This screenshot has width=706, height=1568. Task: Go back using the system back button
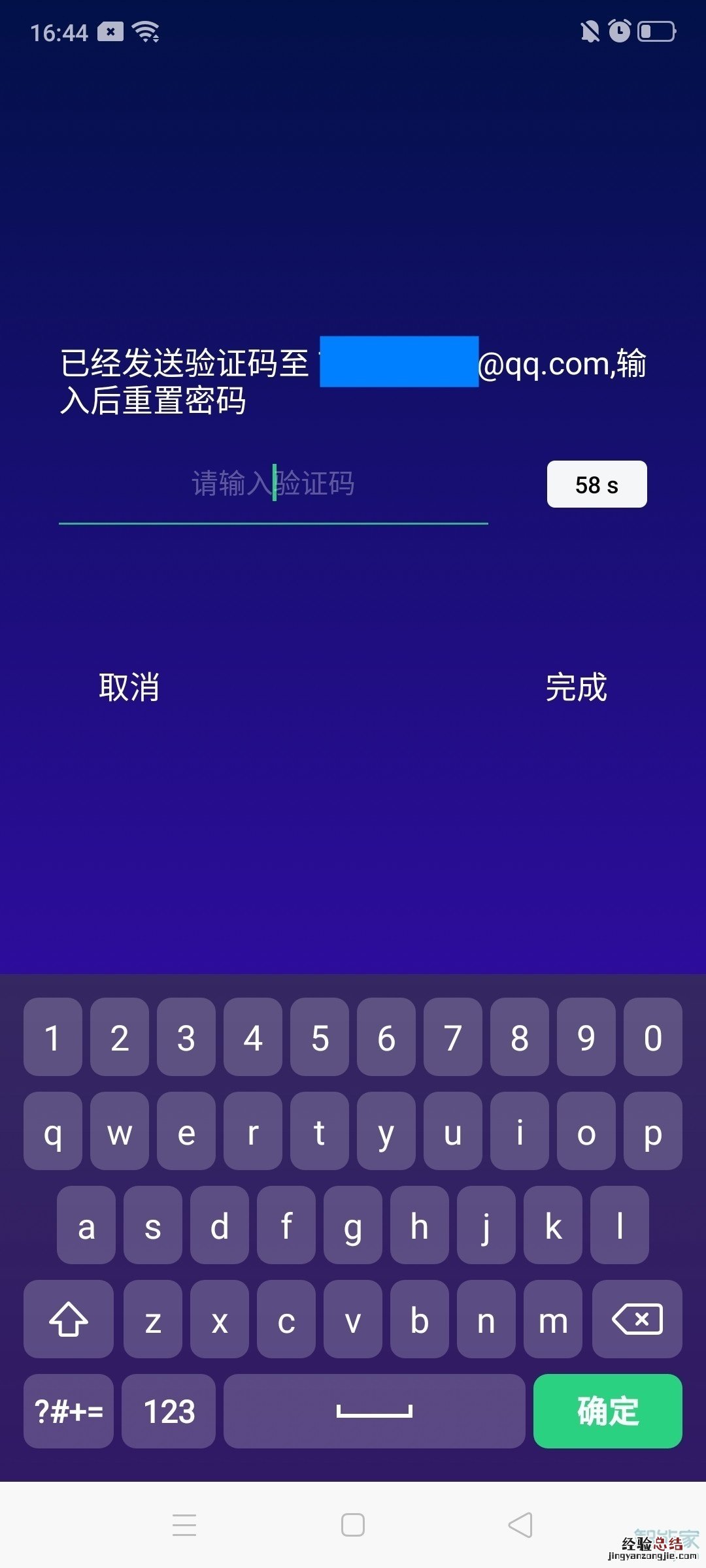coord(520,1526)
